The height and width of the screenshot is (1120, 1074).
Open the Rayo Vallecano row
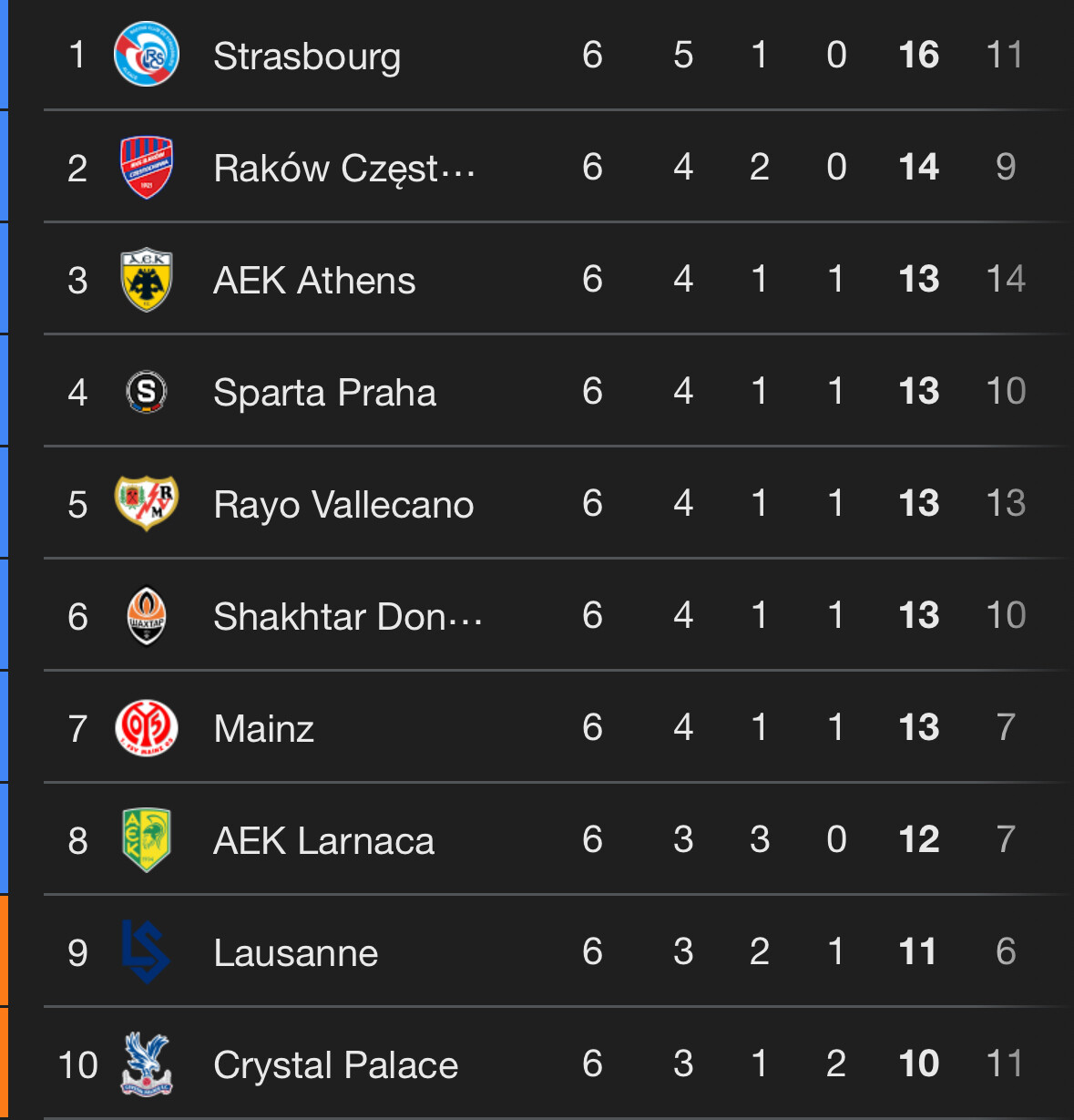(343, 504)
